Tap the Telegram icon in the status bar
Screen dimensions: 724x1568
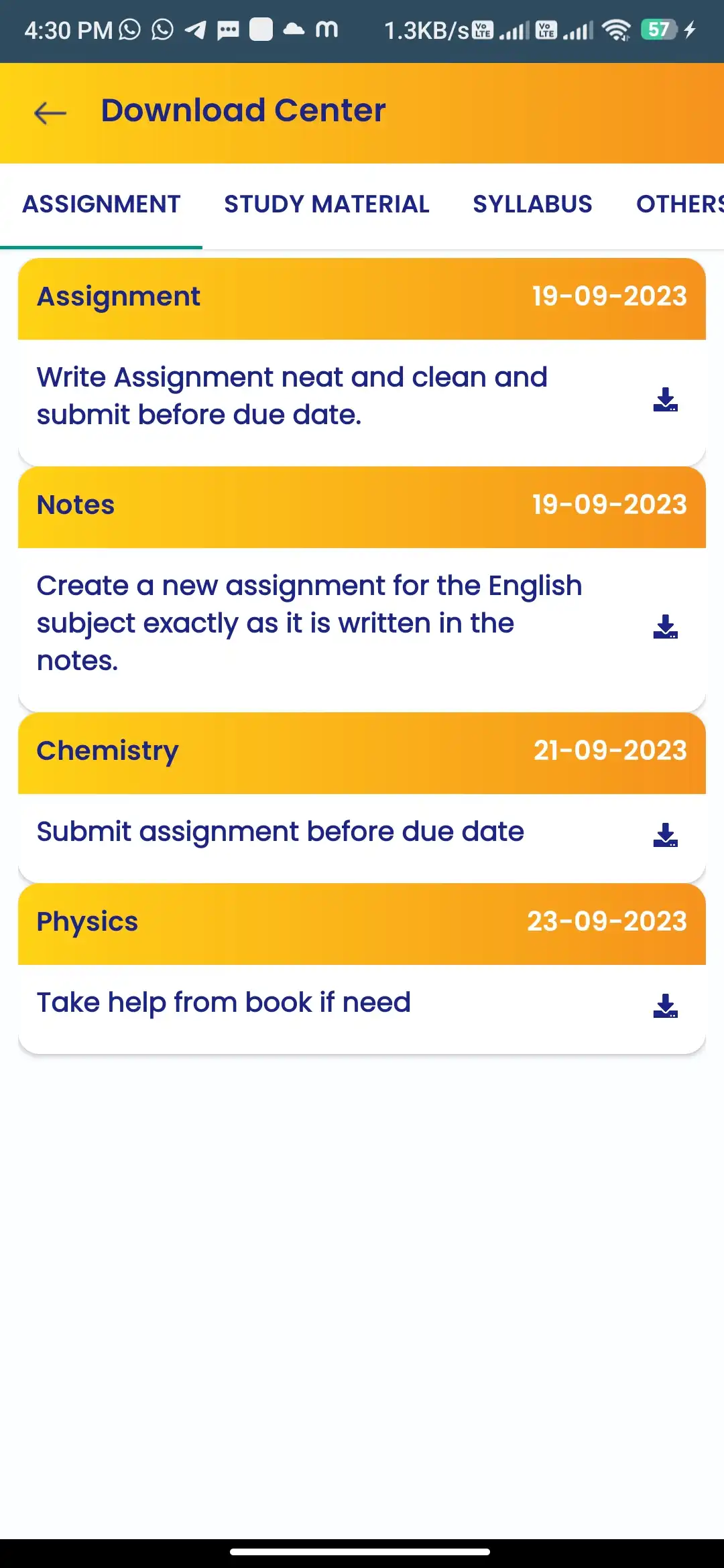194,29
